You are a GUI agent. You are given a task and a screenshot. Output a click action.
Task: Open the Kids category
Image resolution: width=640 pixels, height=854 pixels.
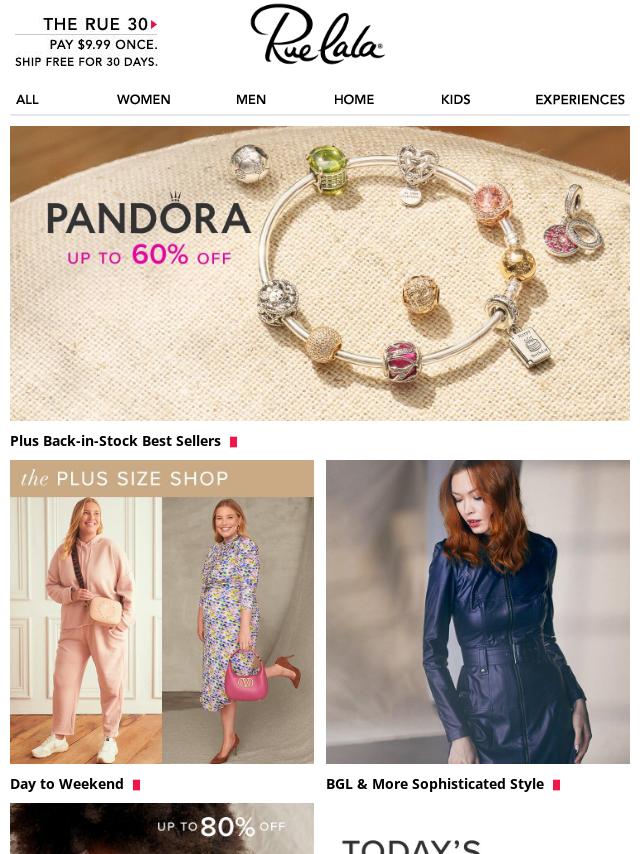[455, 99]
